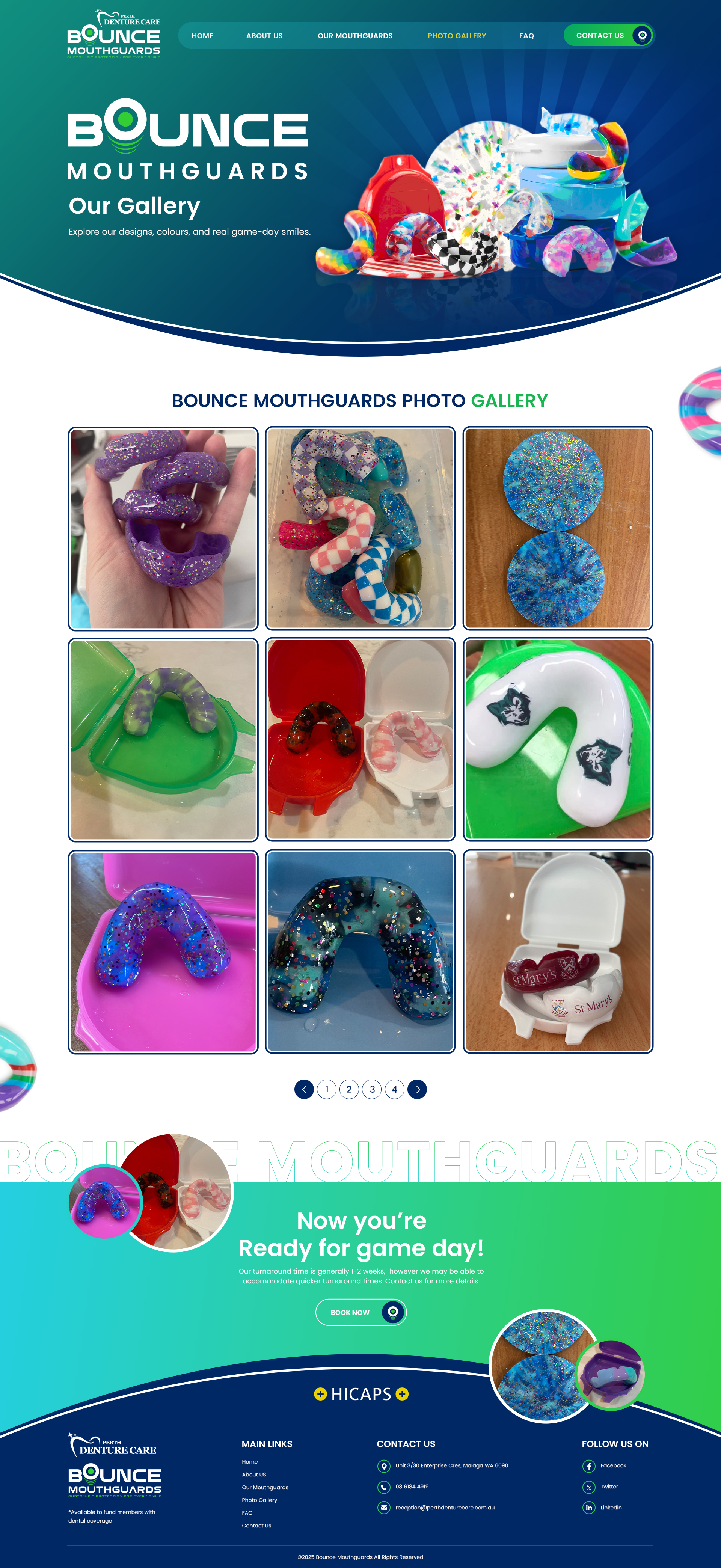
Task: Open the Twitter profile link
Action: pos(609,1487)
